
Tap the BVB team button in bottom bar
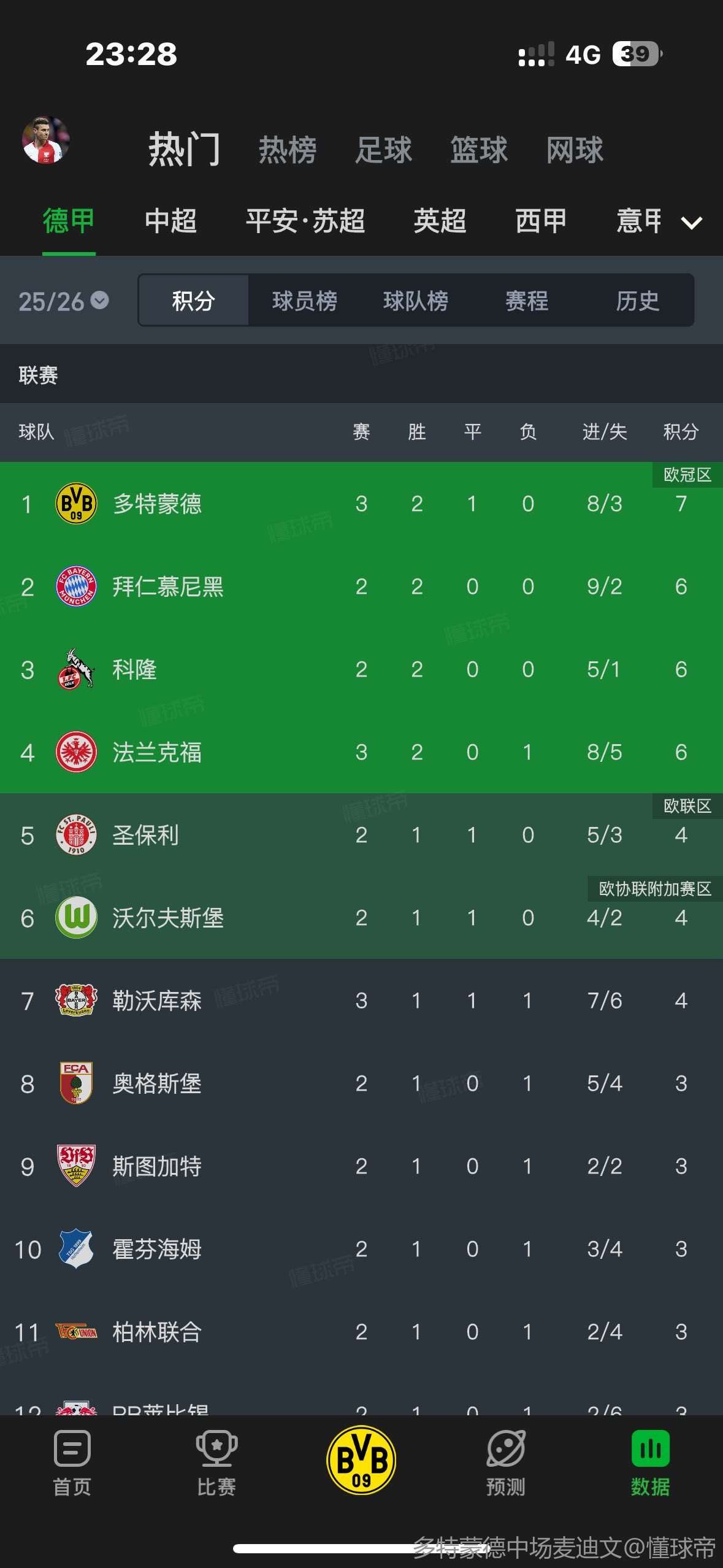click(361, 1460)
